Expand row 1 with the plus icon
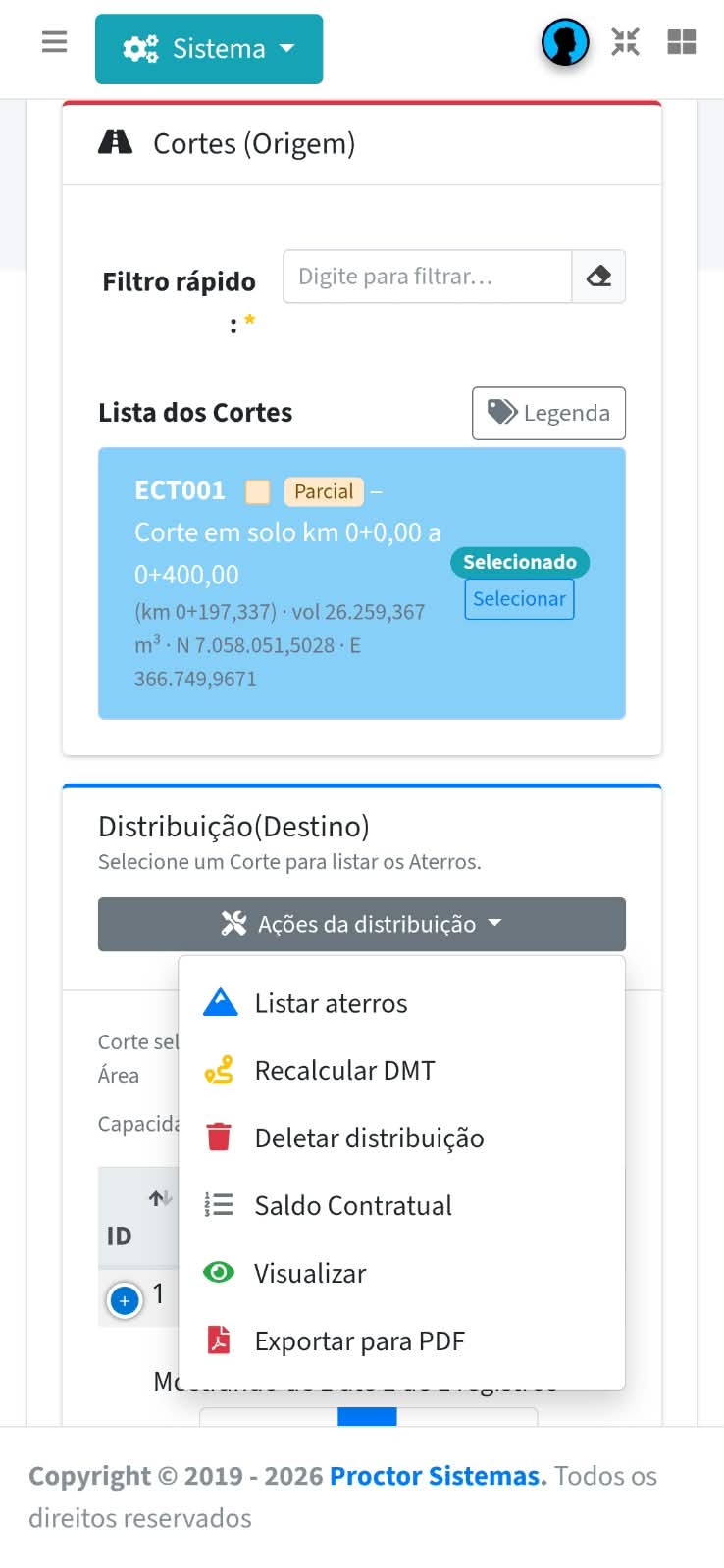Image resolution: width=724 pixels, height=1568 pixels. click(x=125, y=1301)
